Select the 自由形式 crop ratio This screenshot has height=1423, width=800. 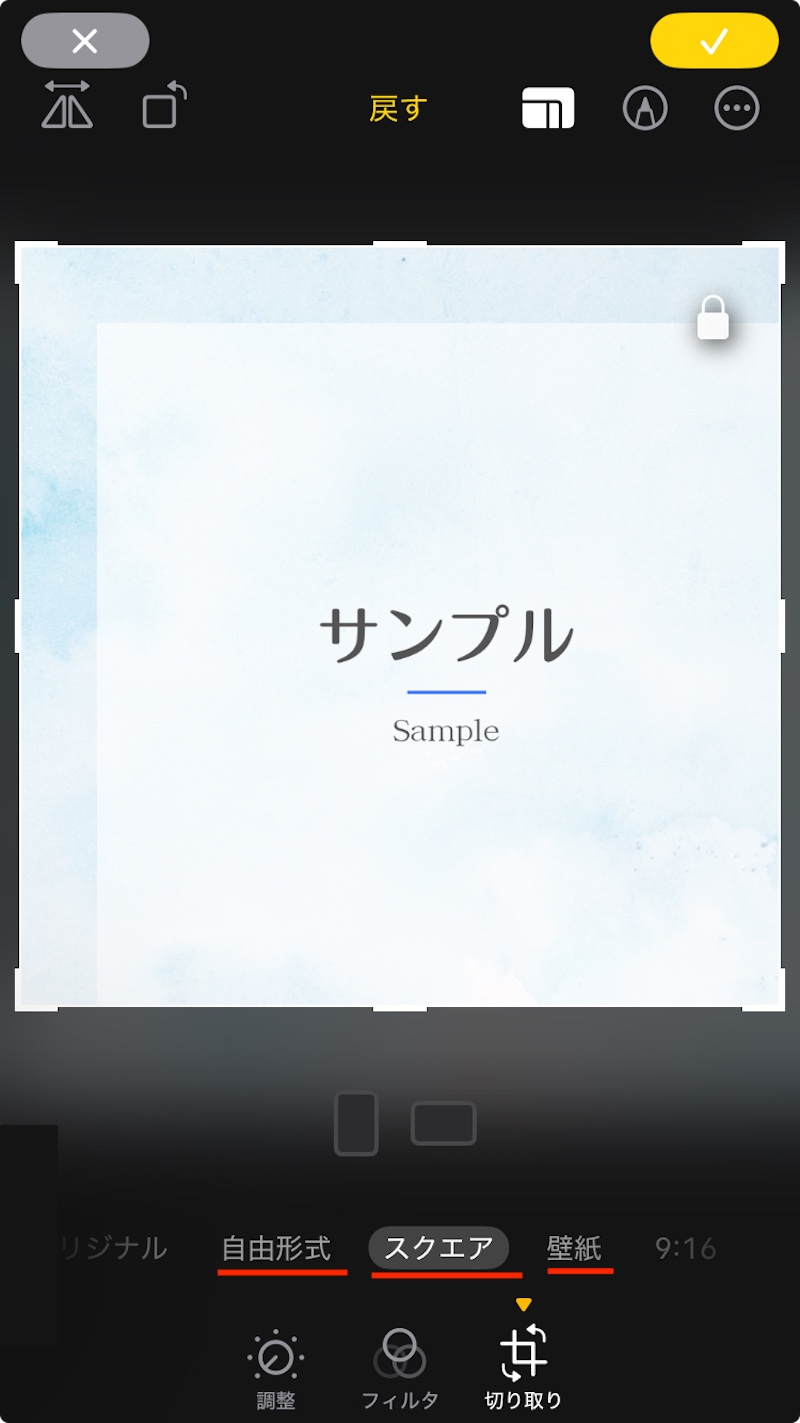coord(281,1248)
